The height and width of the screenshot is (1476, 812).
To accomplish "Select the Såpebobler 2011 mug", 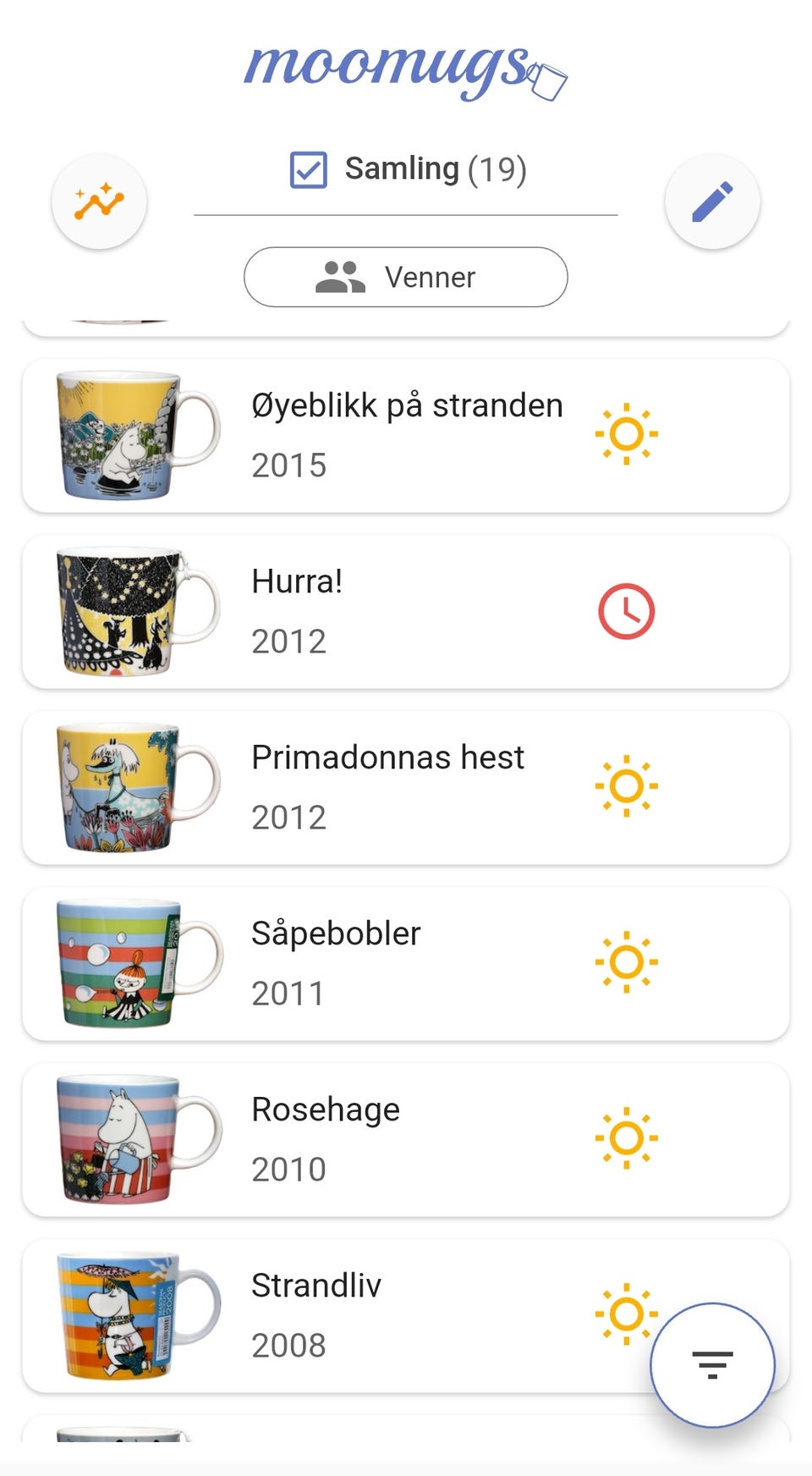I will pos(406,963).
